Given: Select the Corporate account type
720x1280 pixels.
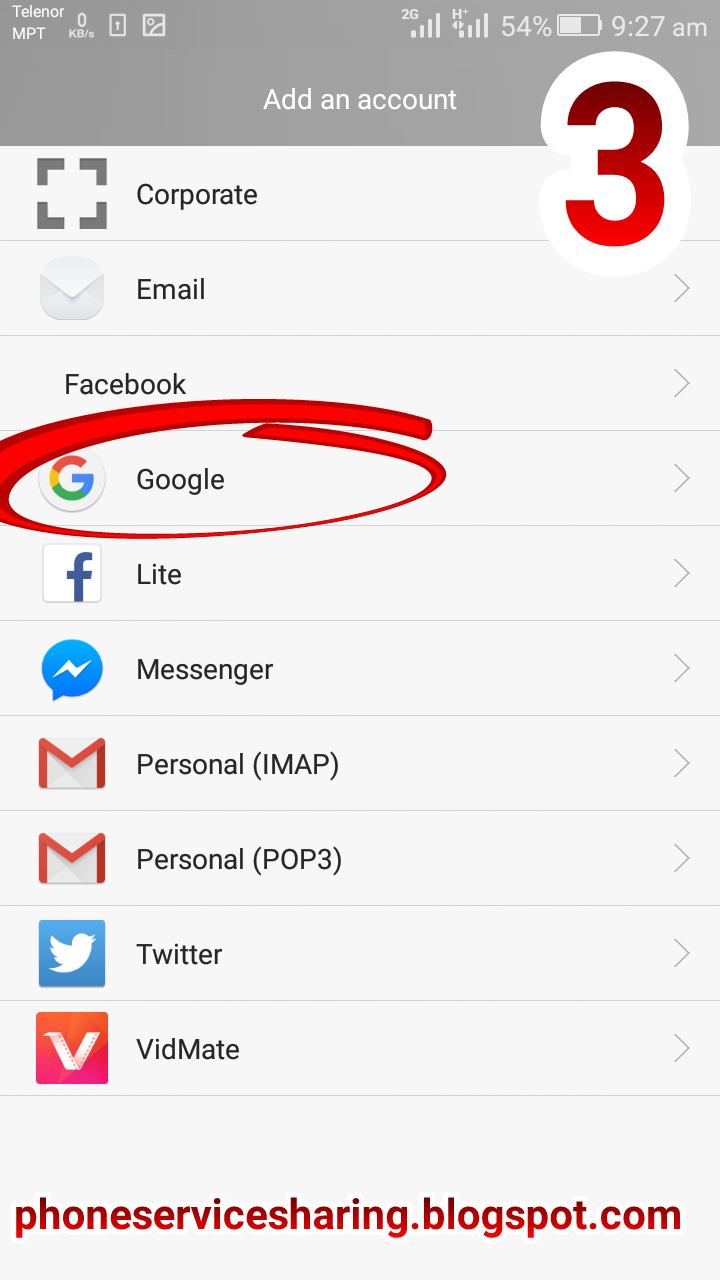Looking at the screenshot, I should [x=360, y=194].
